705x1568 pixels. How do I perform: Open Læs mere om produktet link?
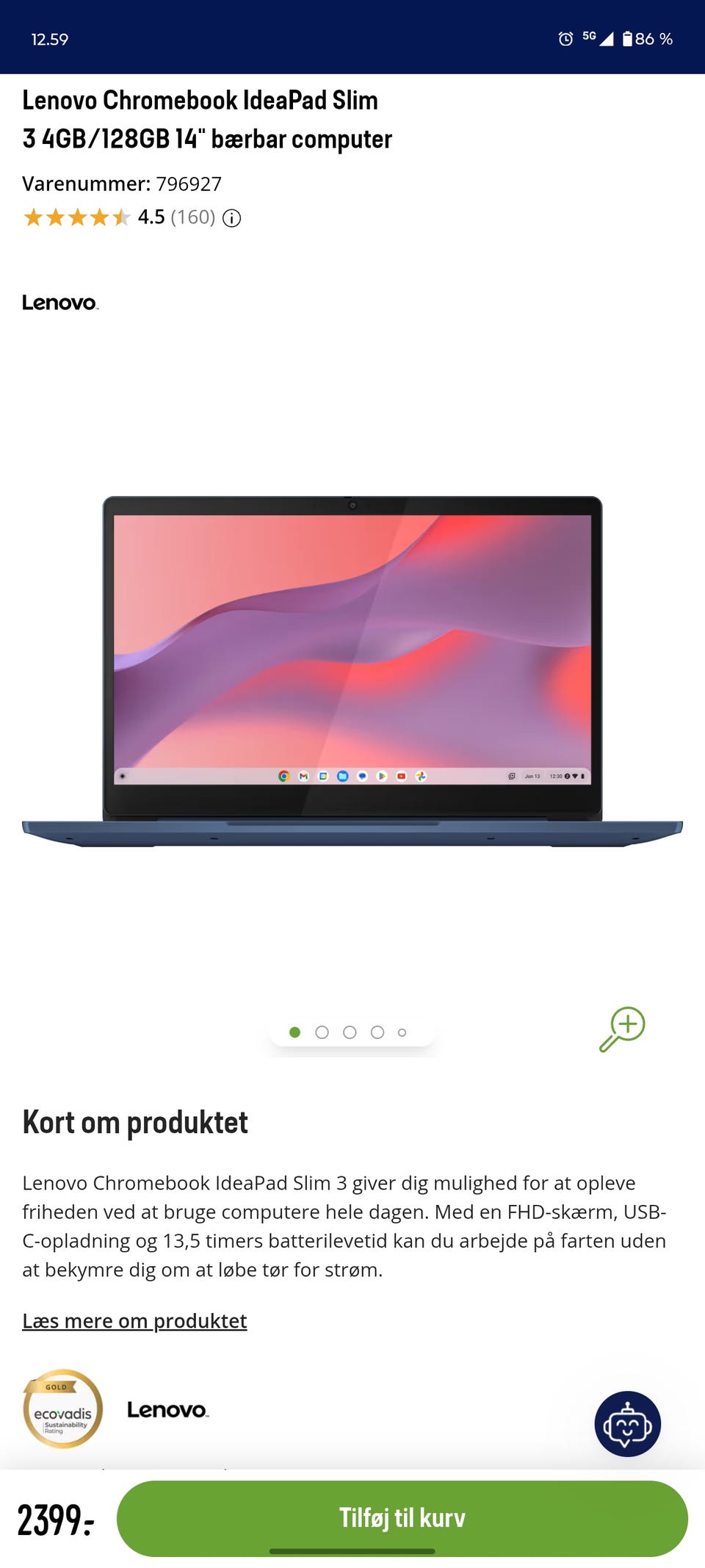click(x=134, y=1320)
